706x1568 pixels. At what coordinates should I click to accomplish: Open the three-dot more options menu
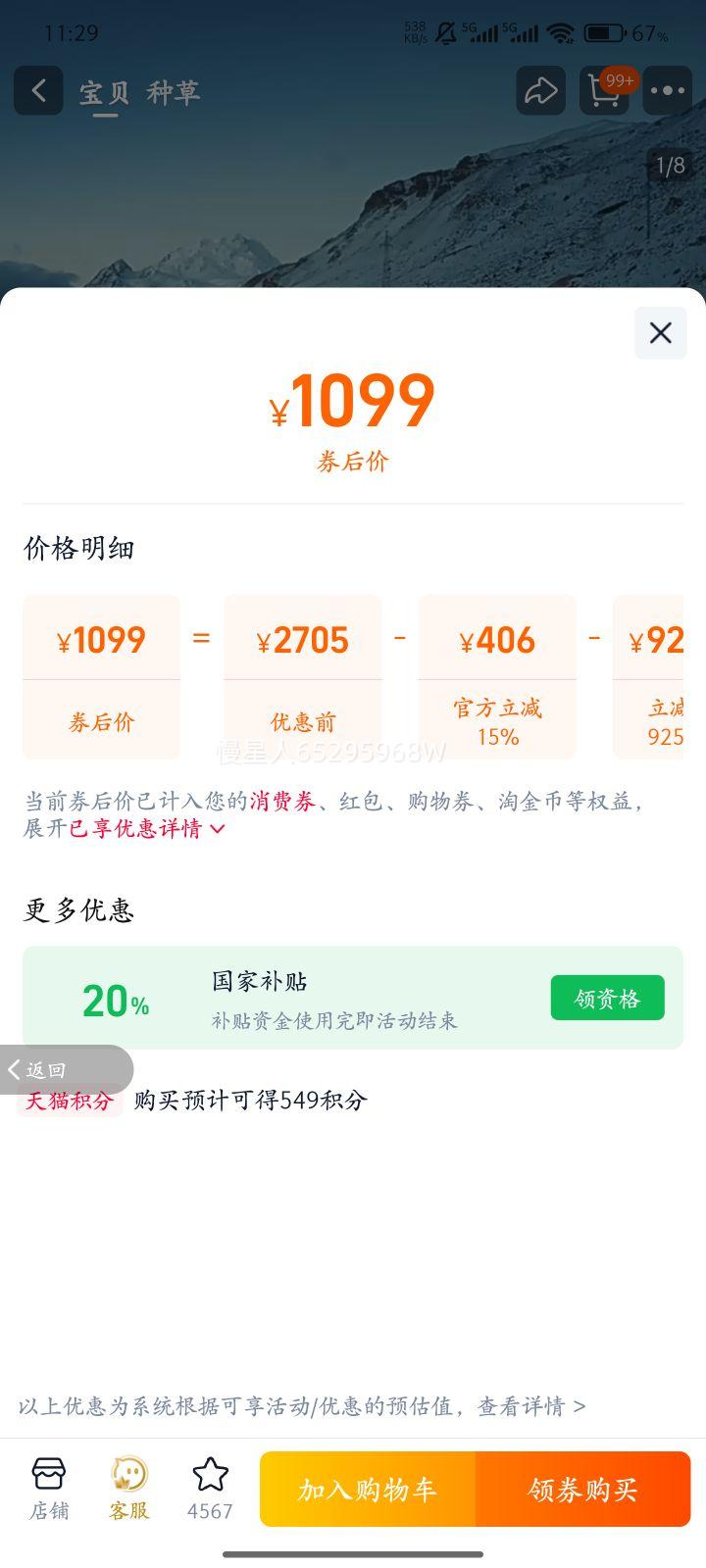click(667, 90)
